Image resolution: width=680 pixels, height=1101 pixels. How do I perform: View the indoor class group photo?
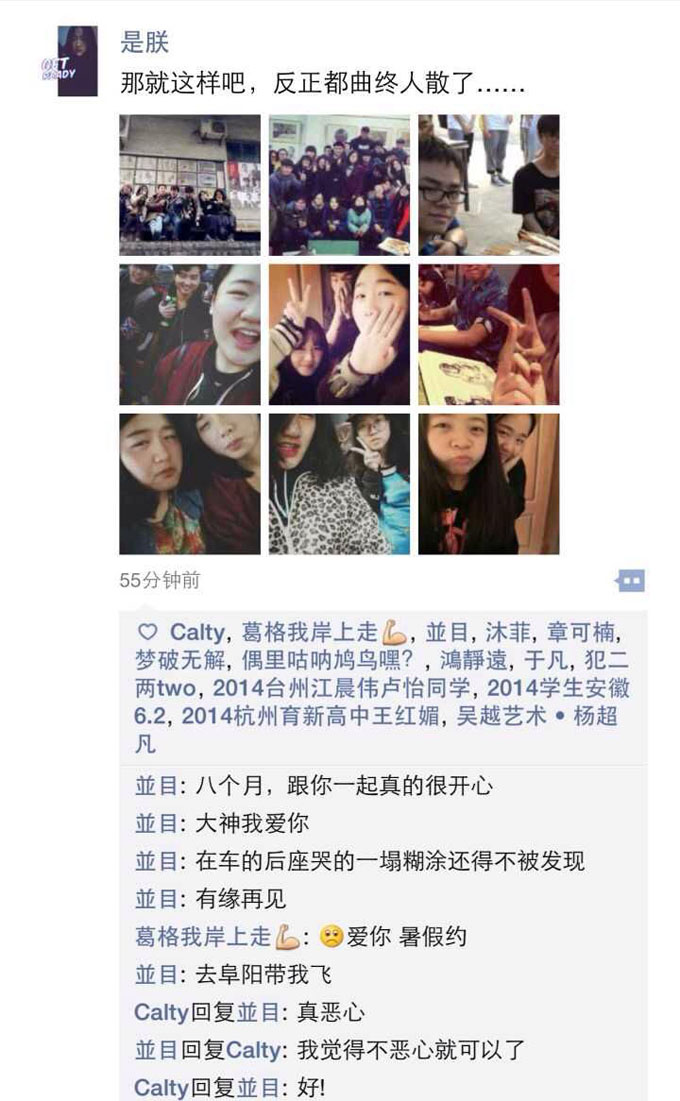click(x=339, y=185)
